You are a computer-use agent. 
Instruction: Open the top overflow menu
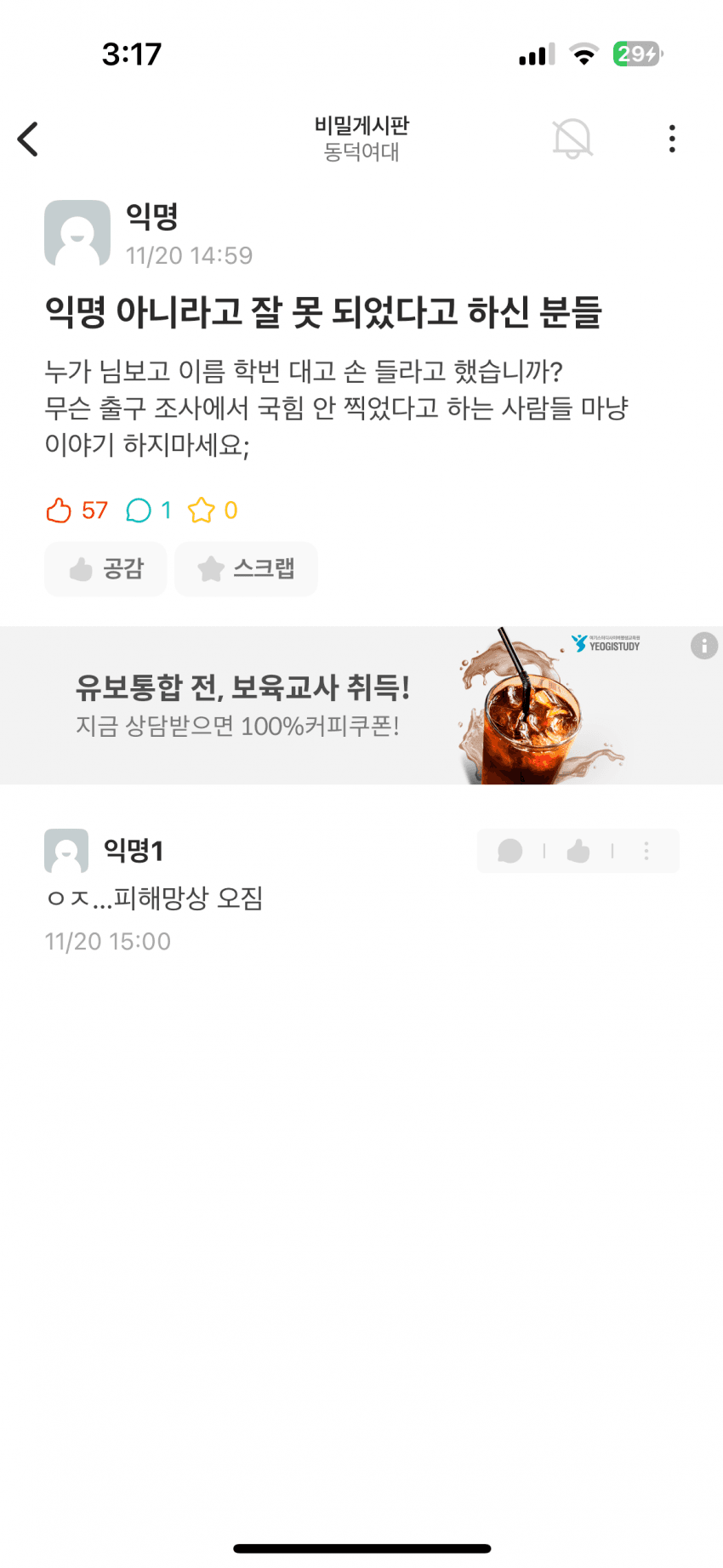point(672,139)
